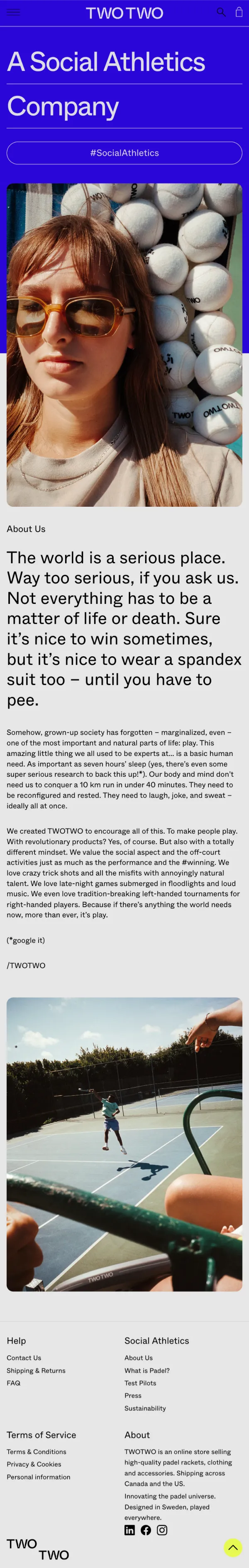Open Privacy & Cookies policy
Image resolution: width=249 pixels, height=1568 pixels.
[x=34, y=1464]
